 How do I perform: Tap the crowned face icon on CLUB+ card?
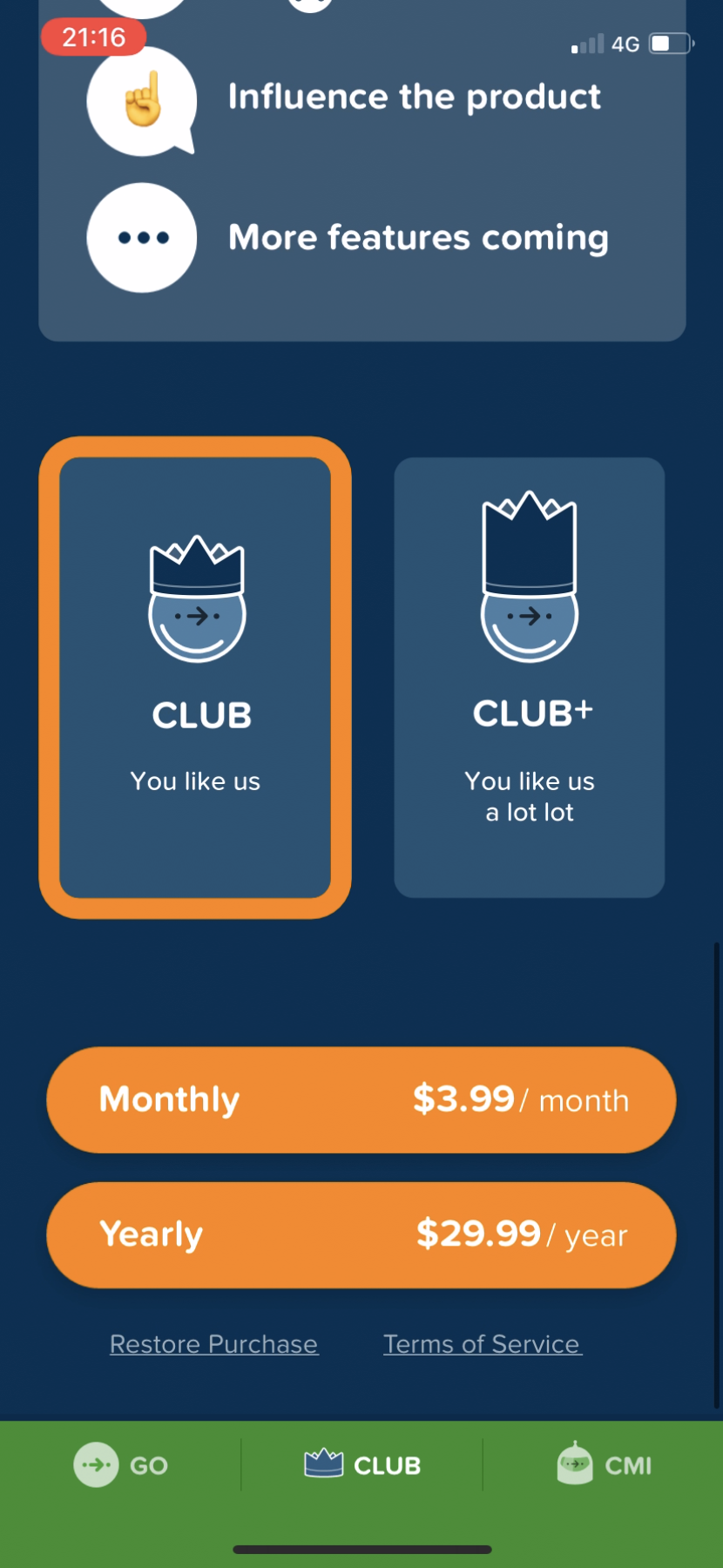point(529,579)
